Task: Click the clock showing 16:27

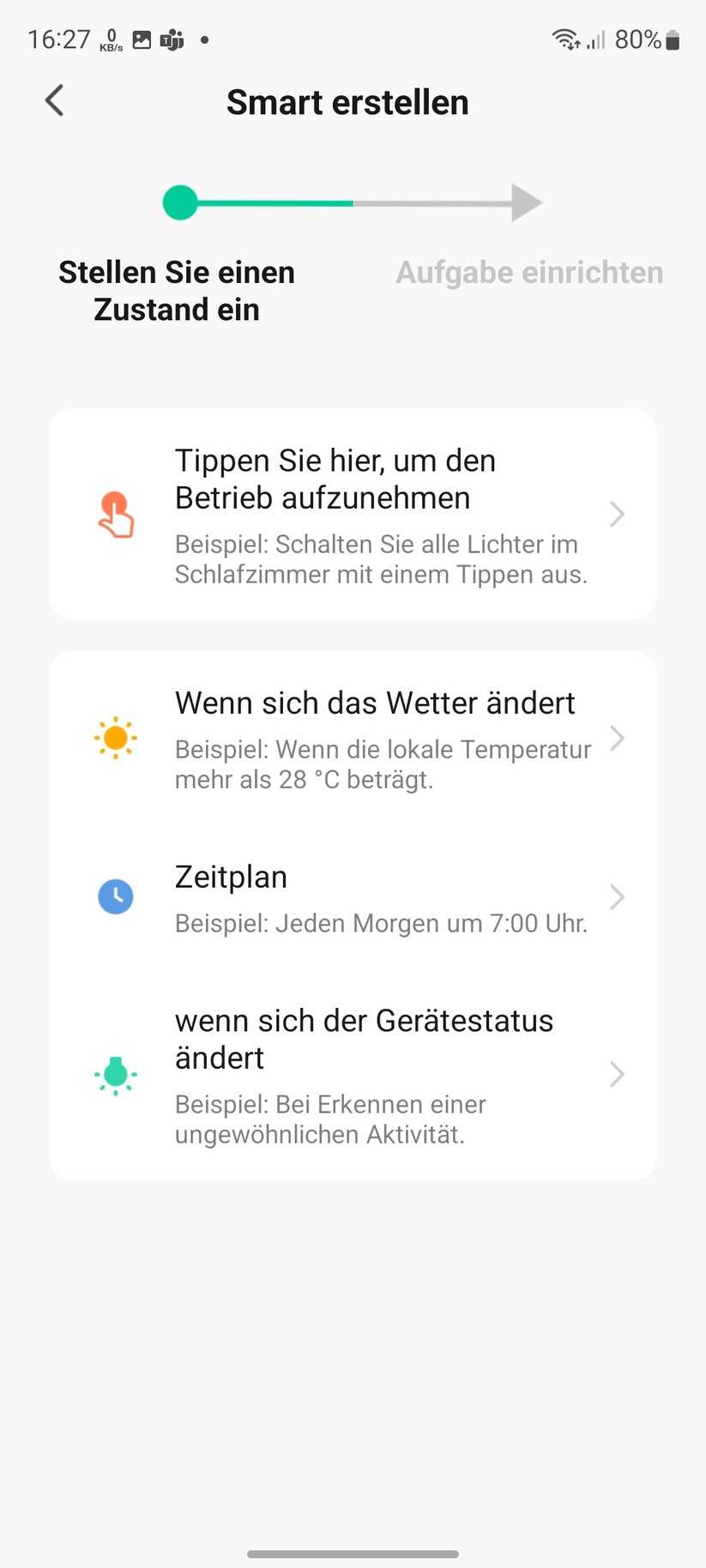Action: [60, 39]
